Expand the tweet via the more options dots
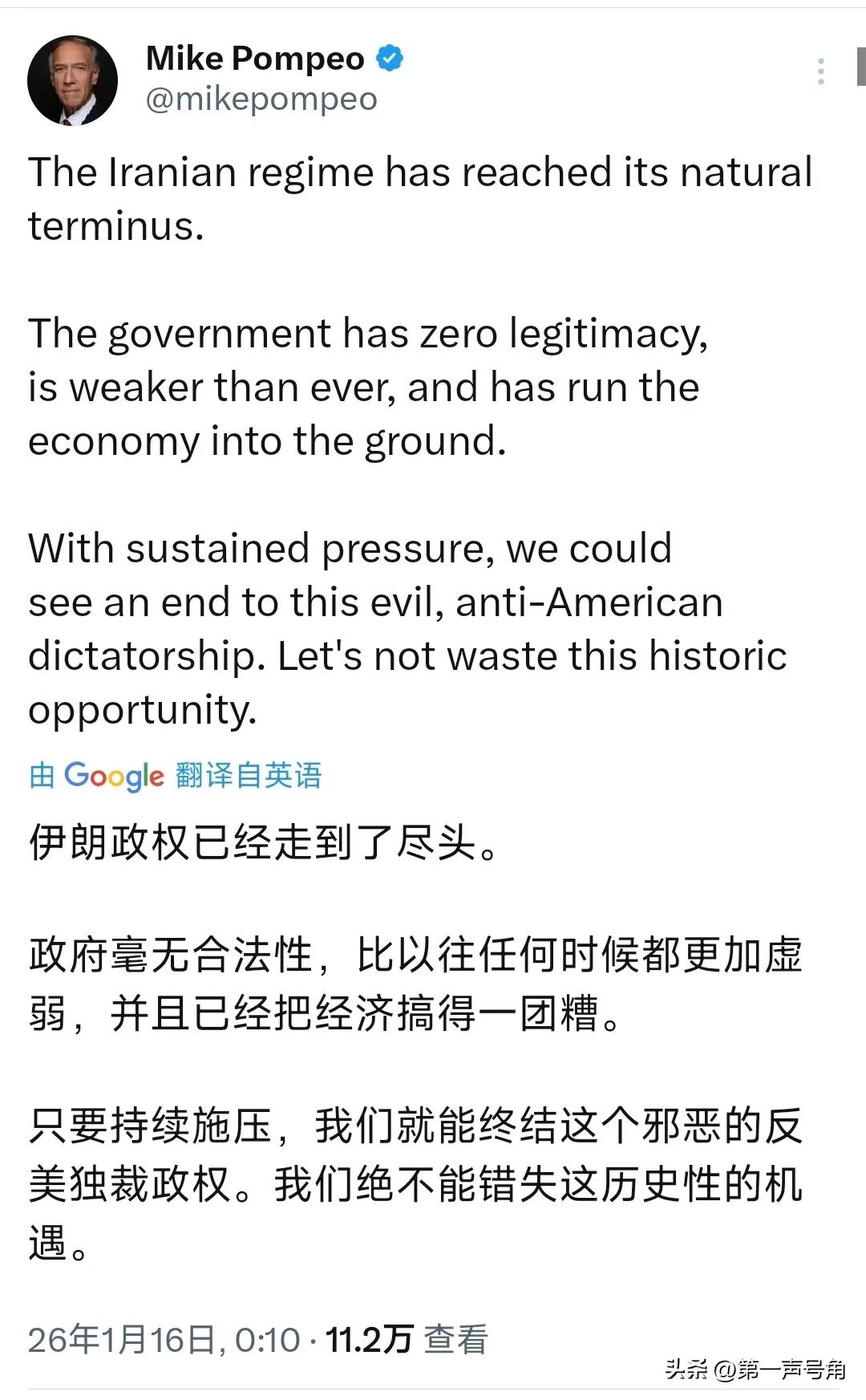866x1400 pixels. [x=819, y=71]
